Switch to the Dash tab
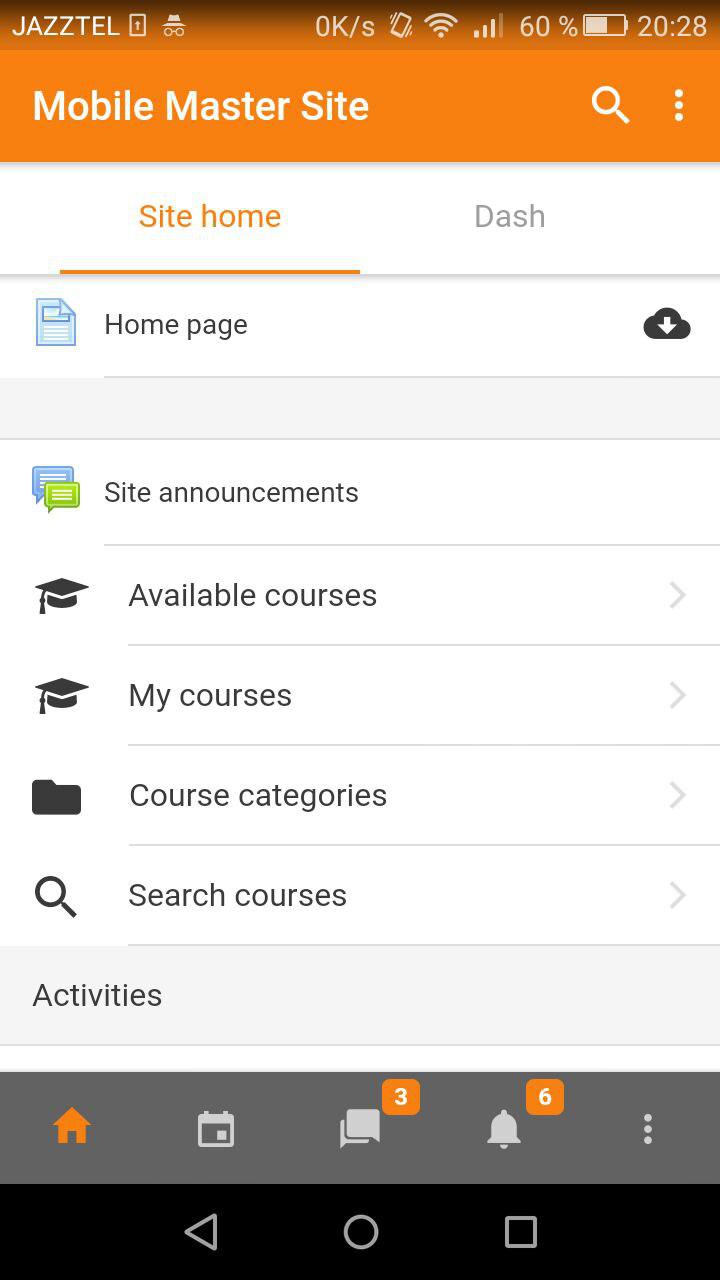The image size is (720, 1280). pyautogui.click(x=510, y=216)
